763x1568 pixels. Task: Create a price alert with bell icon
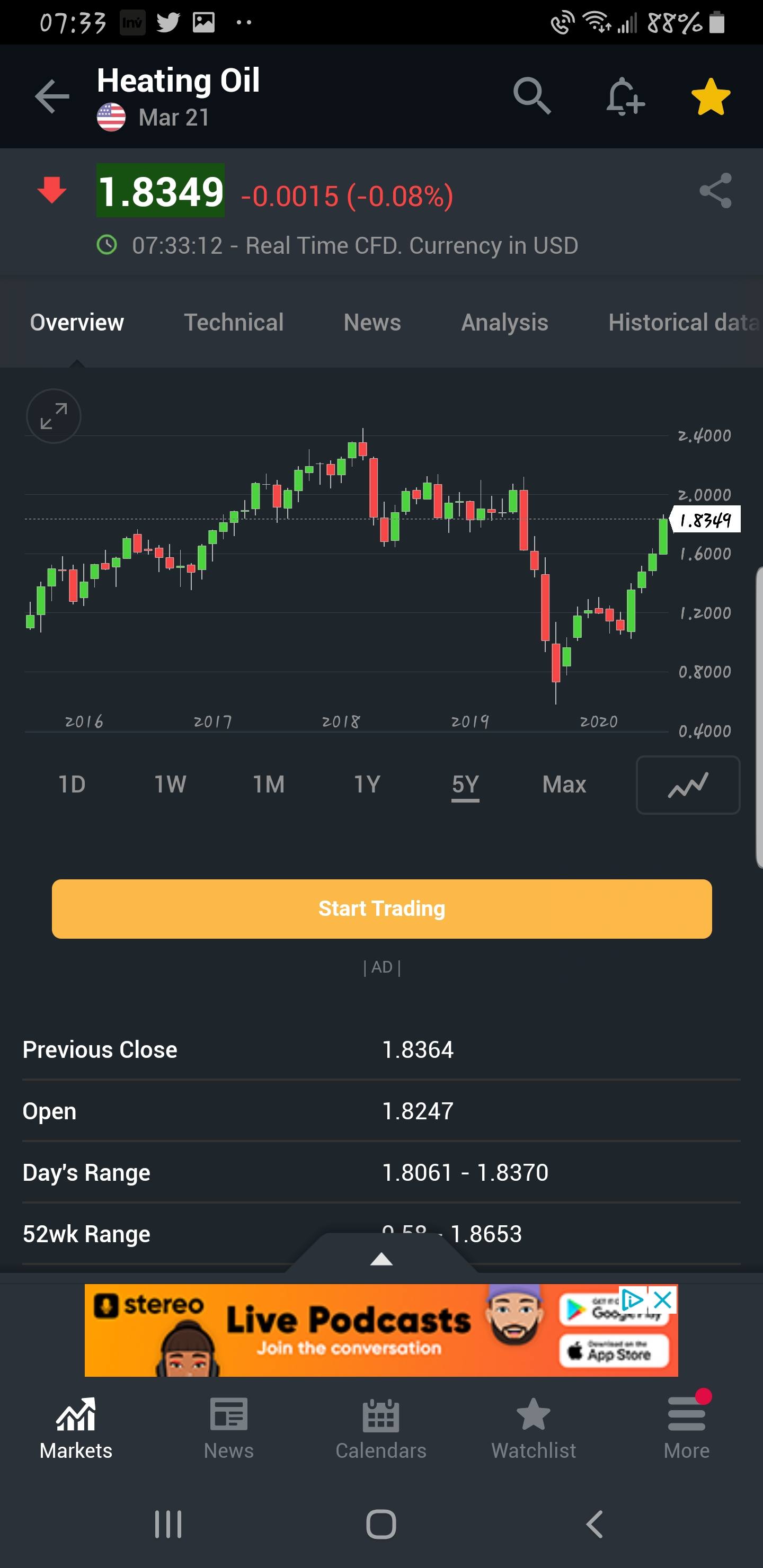pyautogui.click(x=625, y=96)
